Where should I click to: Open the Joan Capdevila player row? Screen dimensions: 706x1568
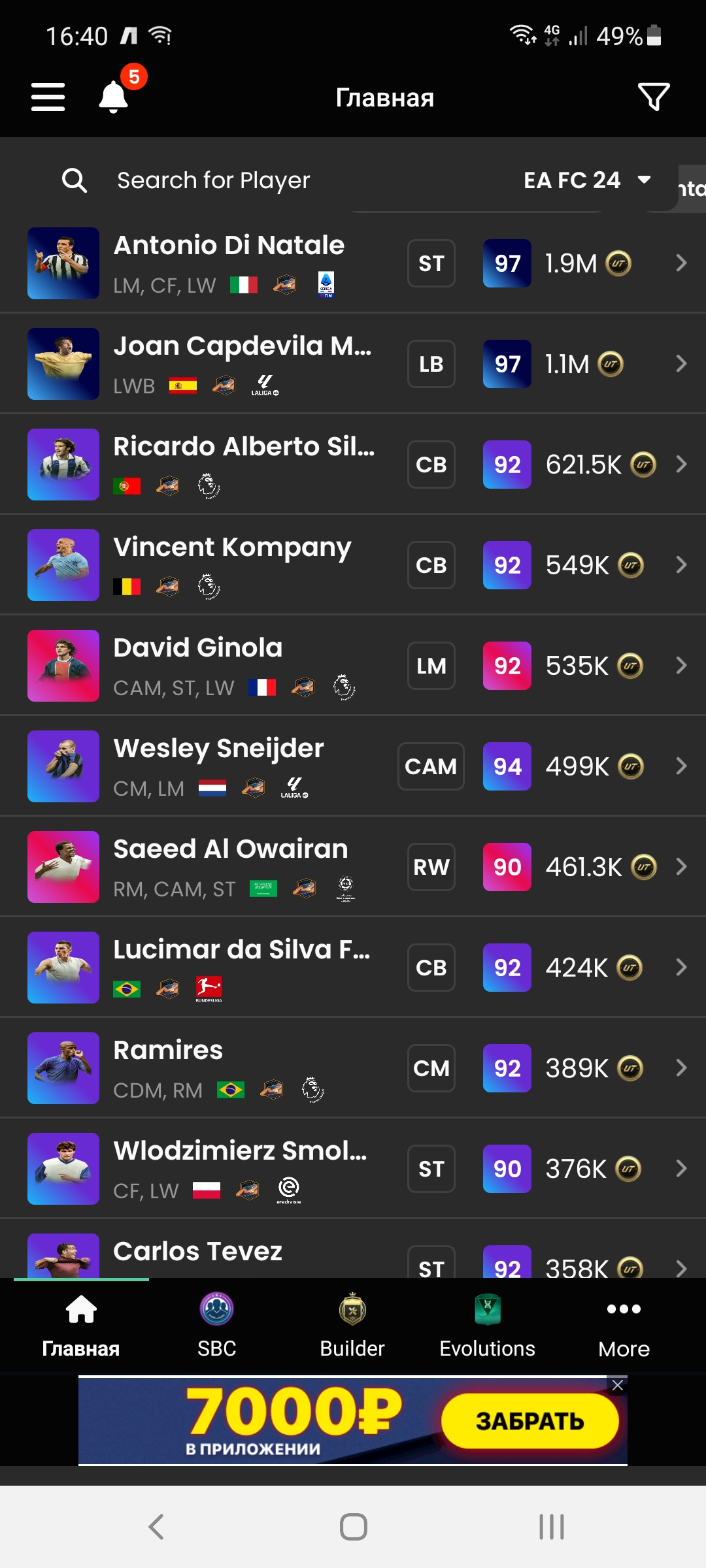[353, 364]
